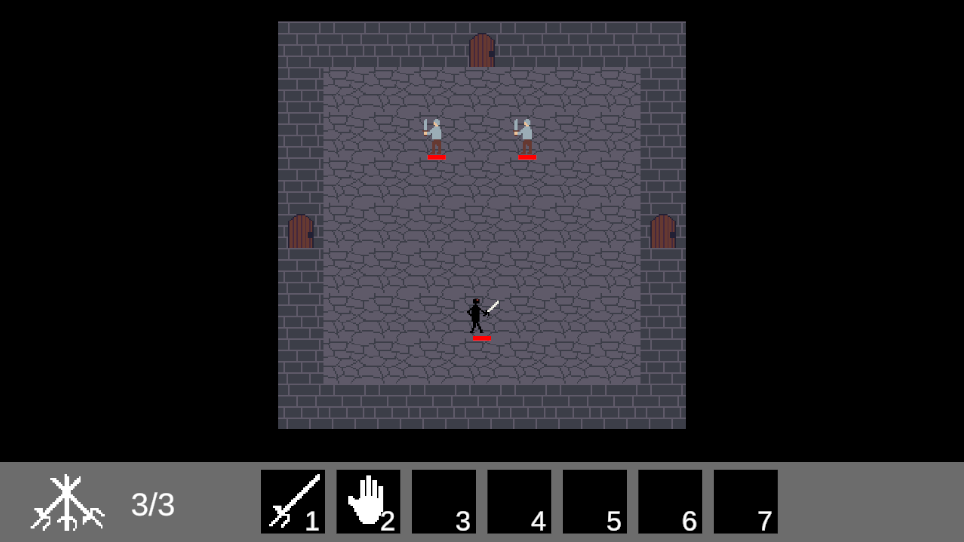Select empty inventory slot 7

pyautogui.click(x=745, y=501)
